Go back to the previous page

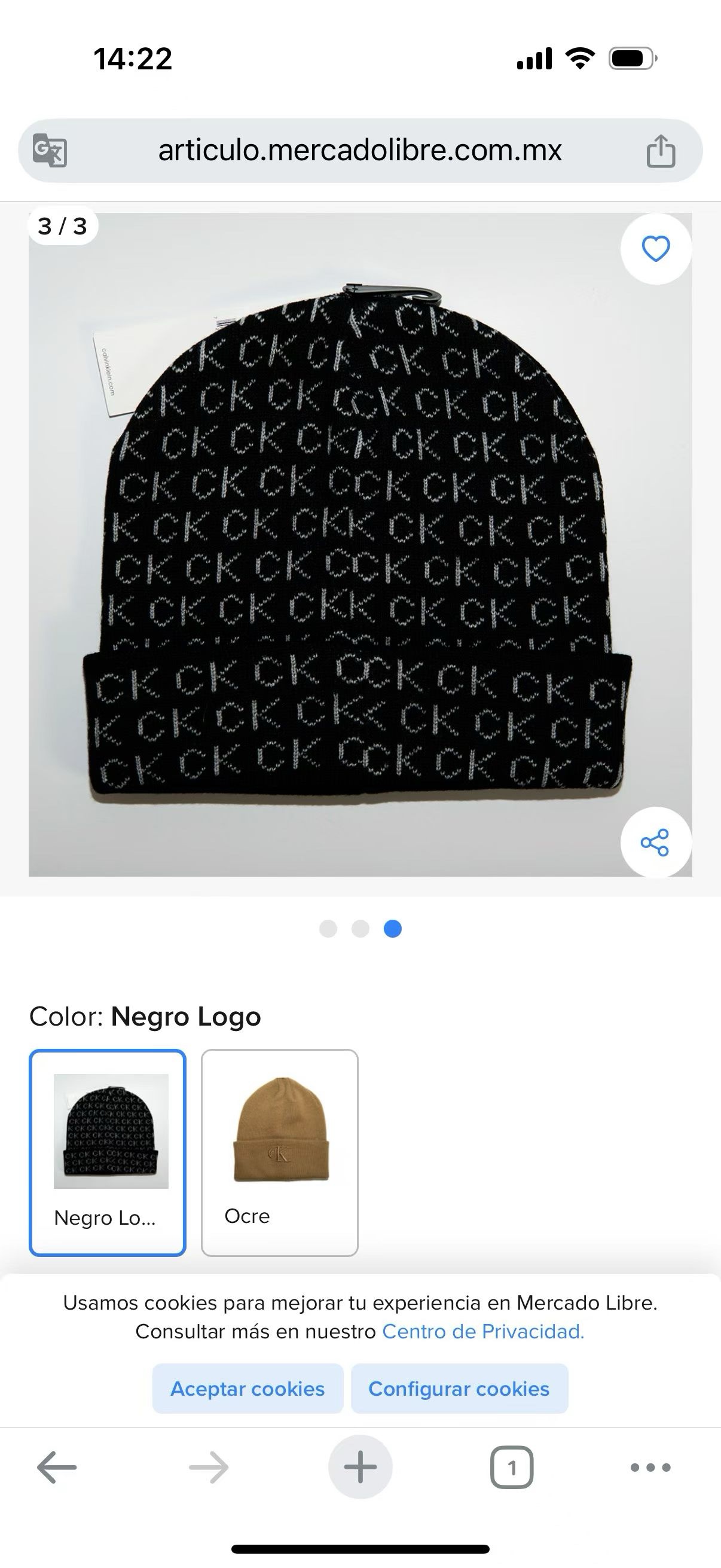coord(57,1468)
